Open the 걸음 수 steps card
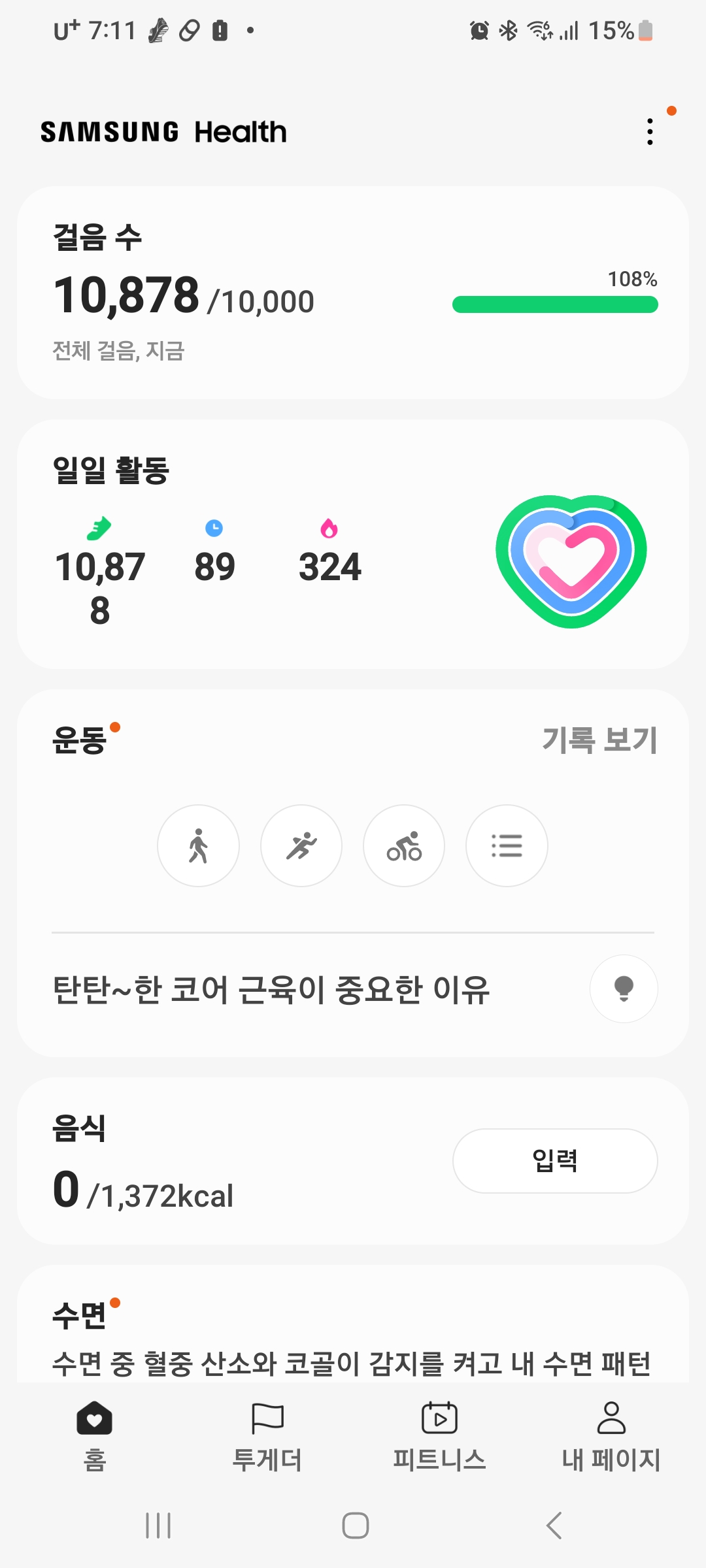 (353, 293)
